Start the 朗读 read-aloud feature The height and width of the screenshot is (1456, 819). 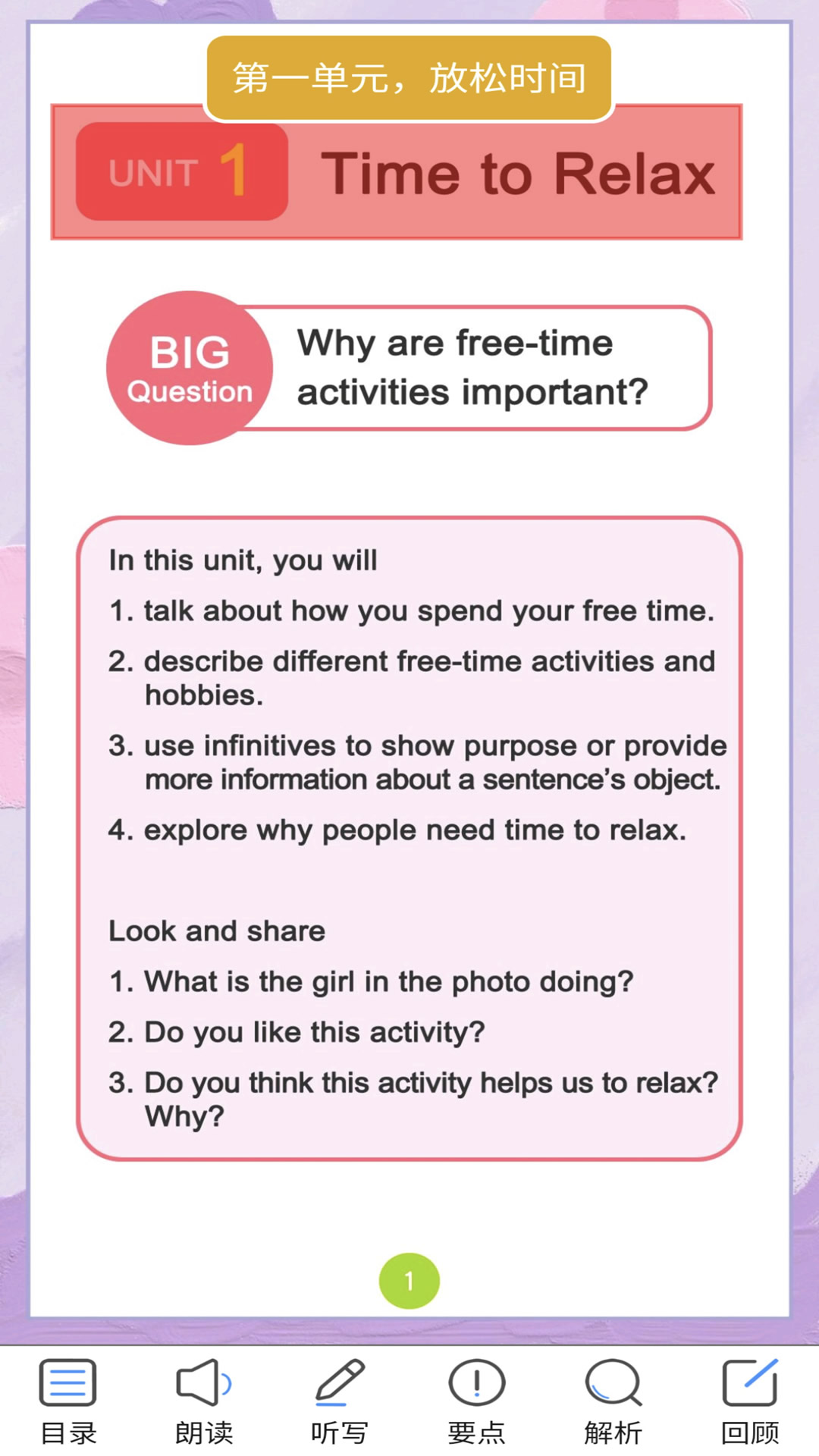click(204, 1400)
